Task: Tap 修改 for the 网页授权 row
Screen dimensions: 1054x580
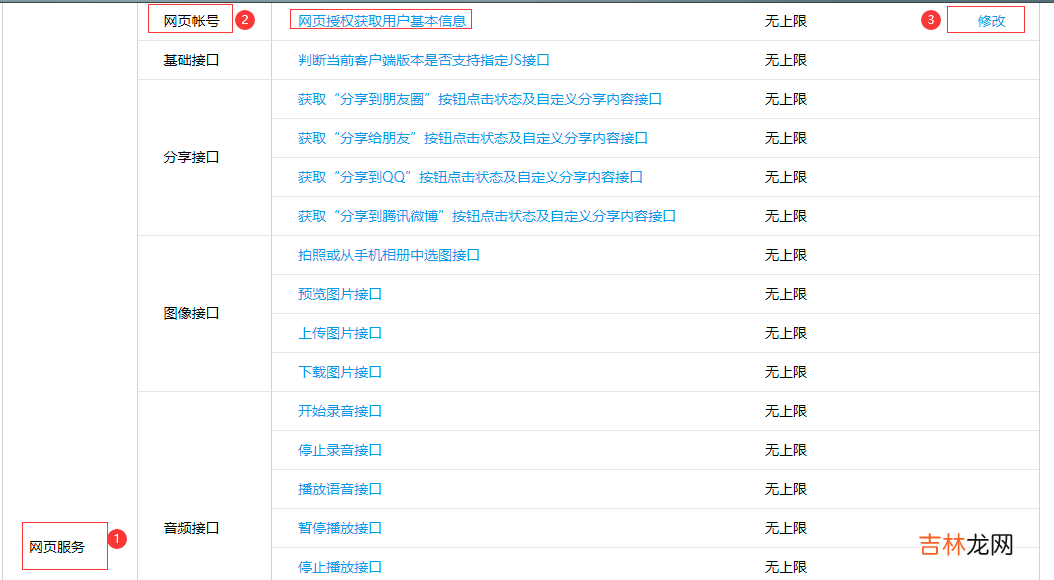Action: pos(991,21)
